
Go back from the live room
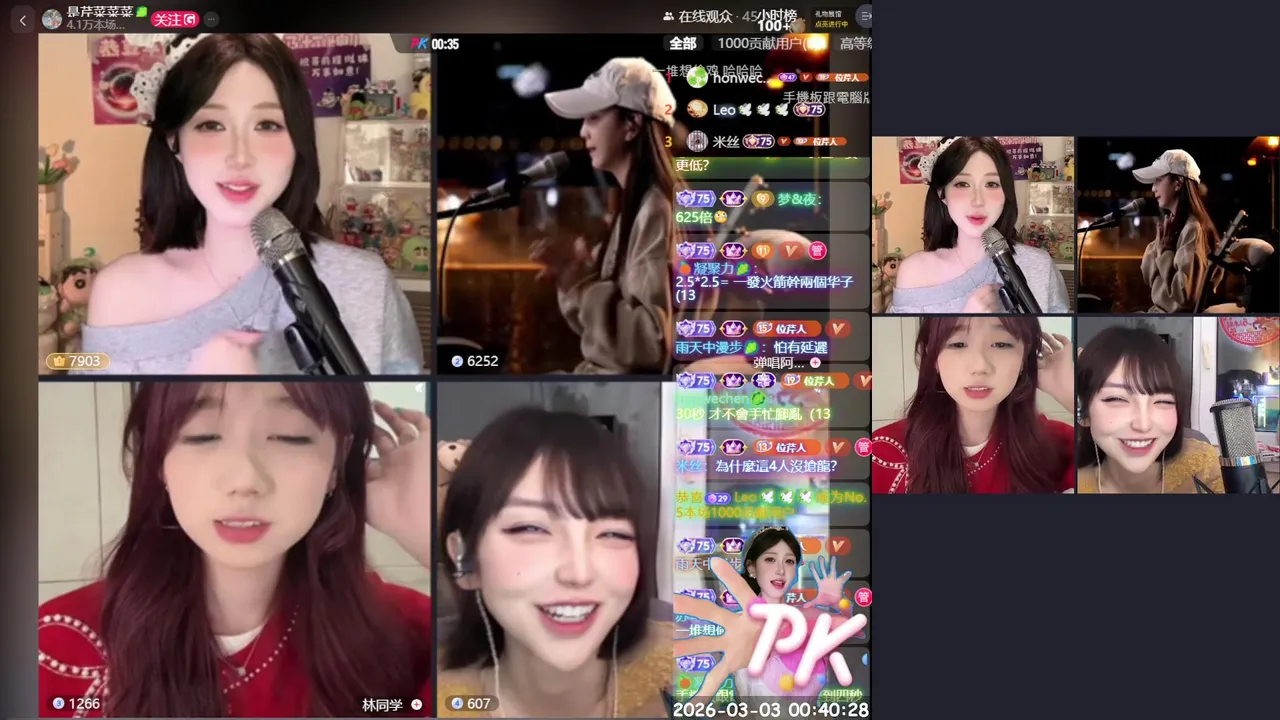[23, 20]
